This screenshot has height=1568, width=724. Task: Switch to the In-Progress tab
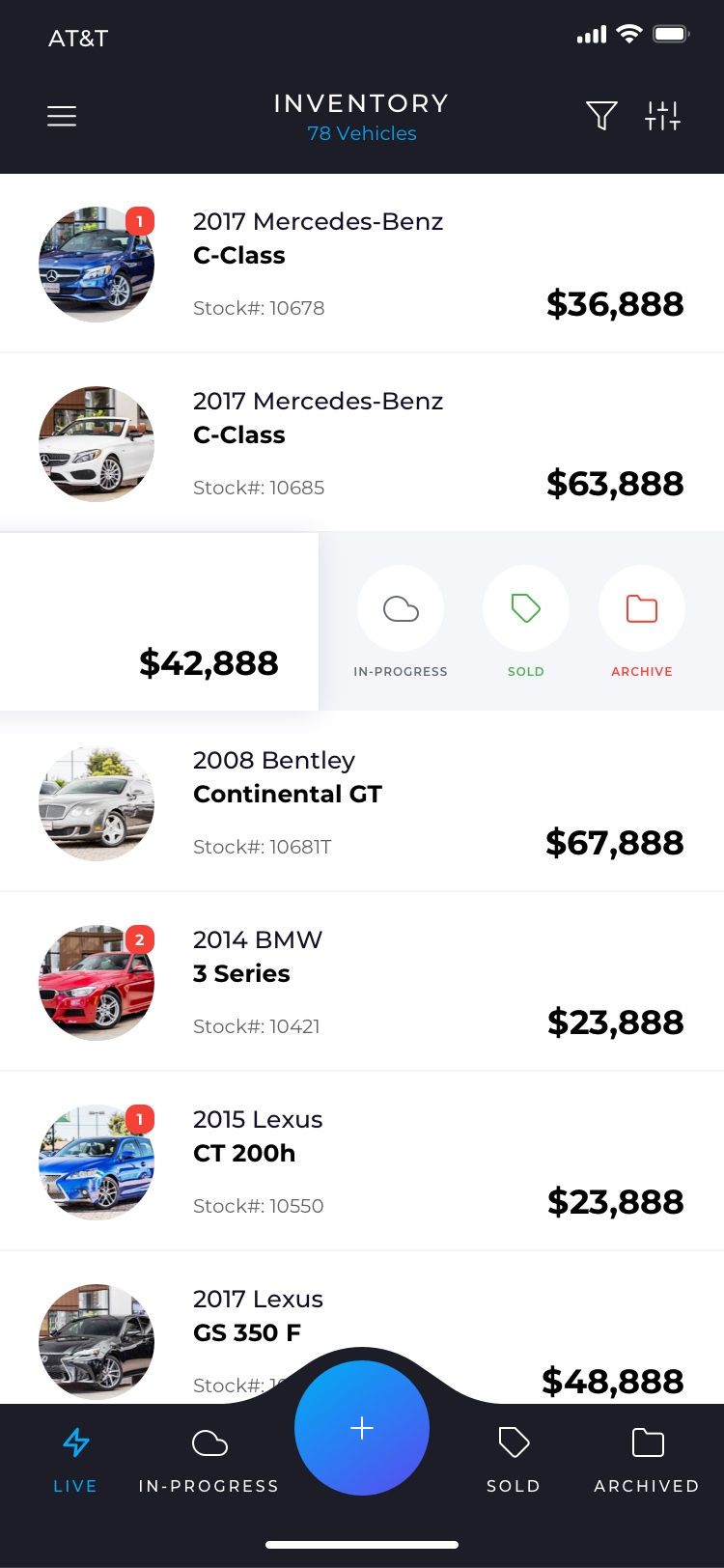click(x=209, y=1460)
